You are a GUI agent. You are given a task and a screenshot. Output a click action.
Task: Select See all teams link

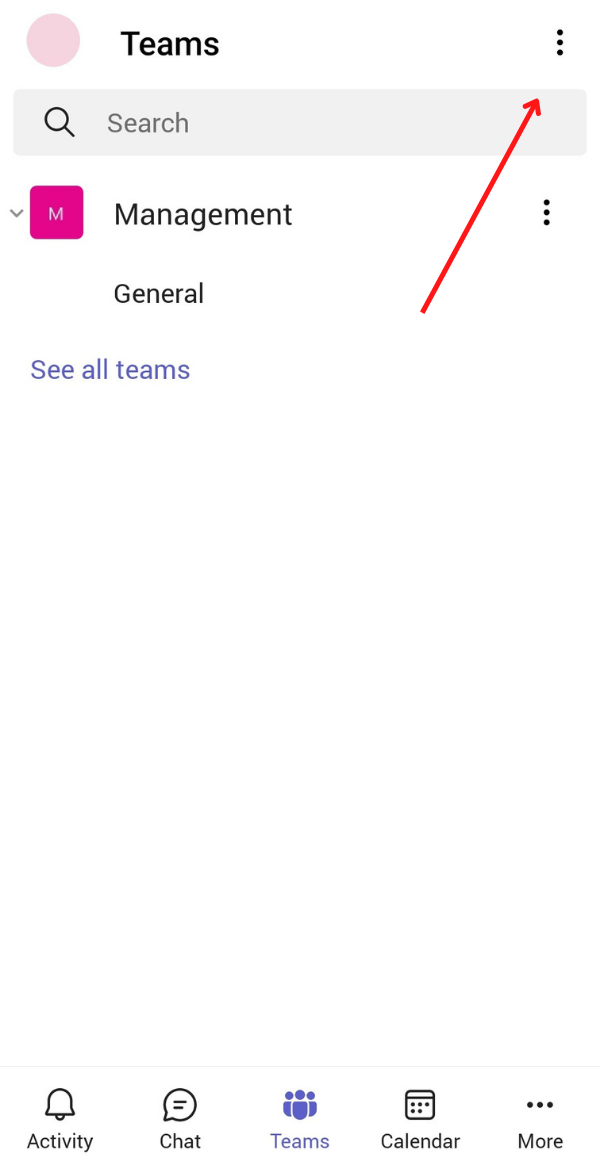point(110,370)
